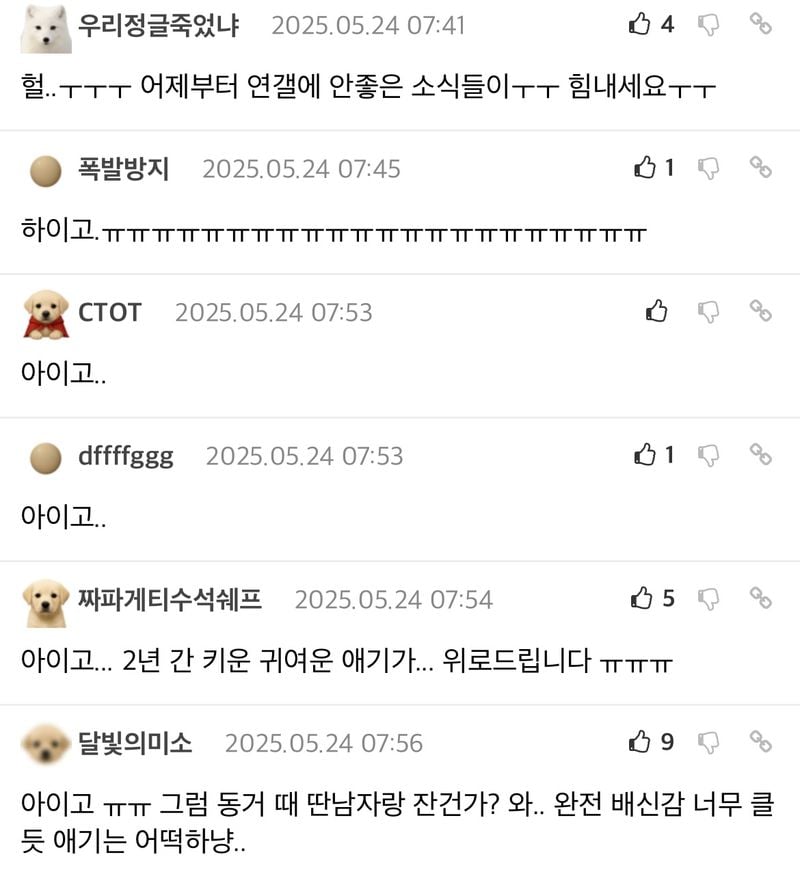The height and width of the screenshot is (877, 800).
Task: Upvote the comment by 달빛의미소
Action: pos(640,742)
